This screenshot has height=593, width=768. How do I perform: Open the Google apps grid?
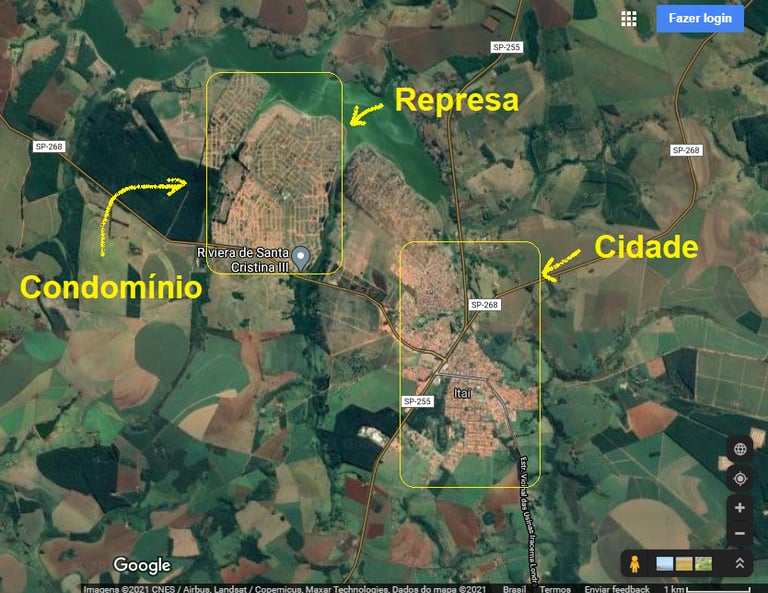pos(629,19)
